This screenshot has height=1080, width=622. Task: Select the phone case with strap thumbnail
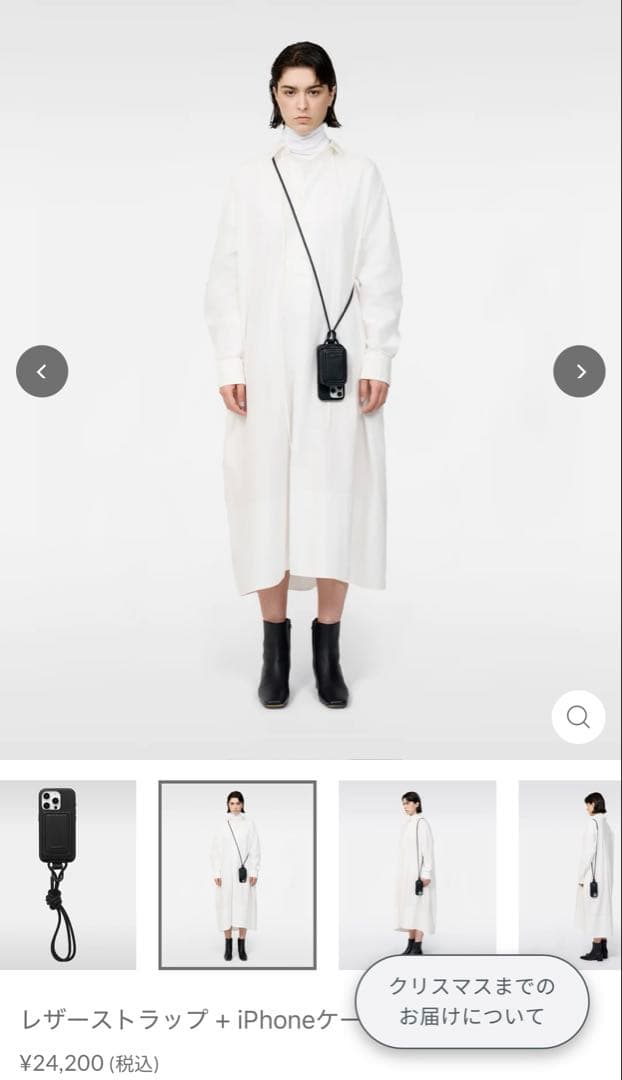pyautogui.click(x=67, y=874)
